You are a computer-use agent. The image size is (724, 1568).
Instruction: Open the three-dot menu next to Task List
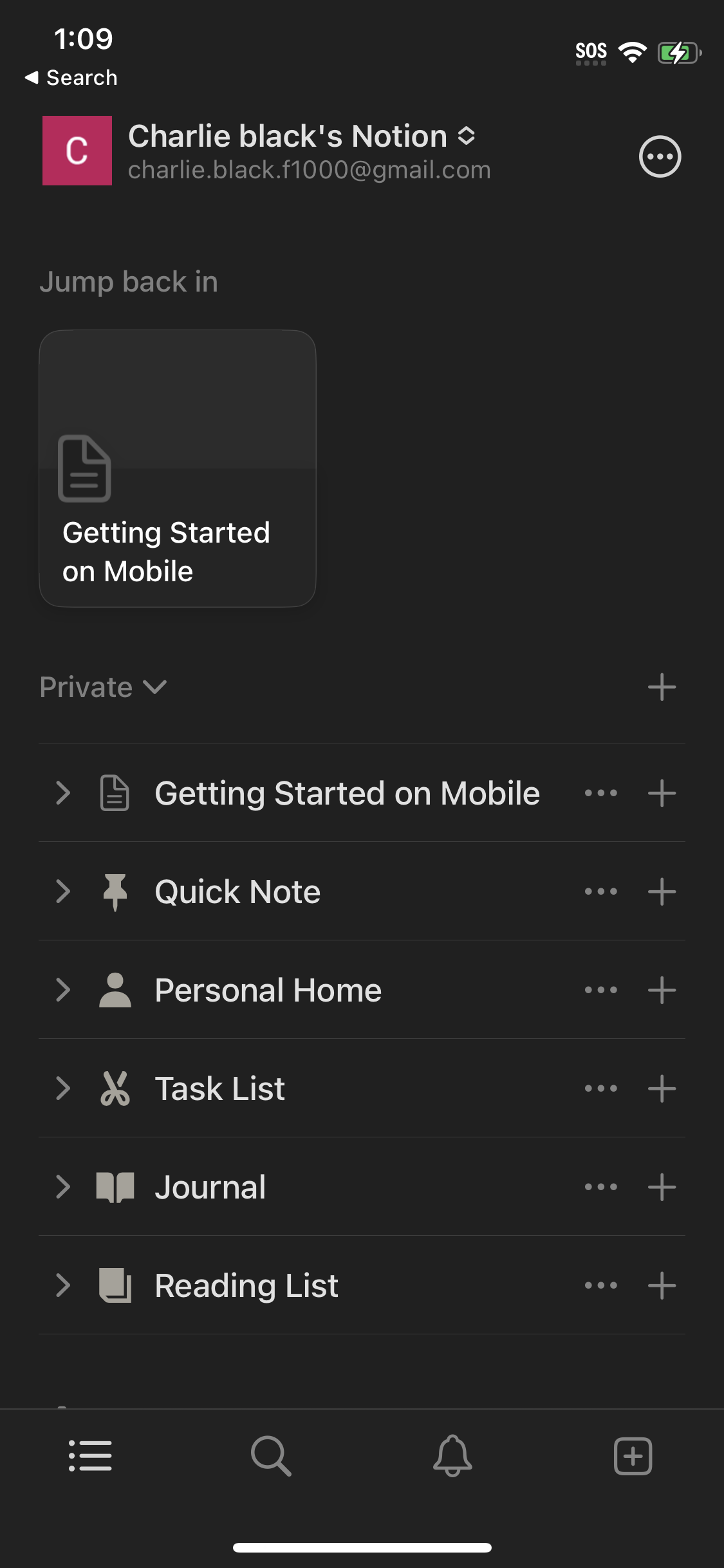pos(600,1088)
